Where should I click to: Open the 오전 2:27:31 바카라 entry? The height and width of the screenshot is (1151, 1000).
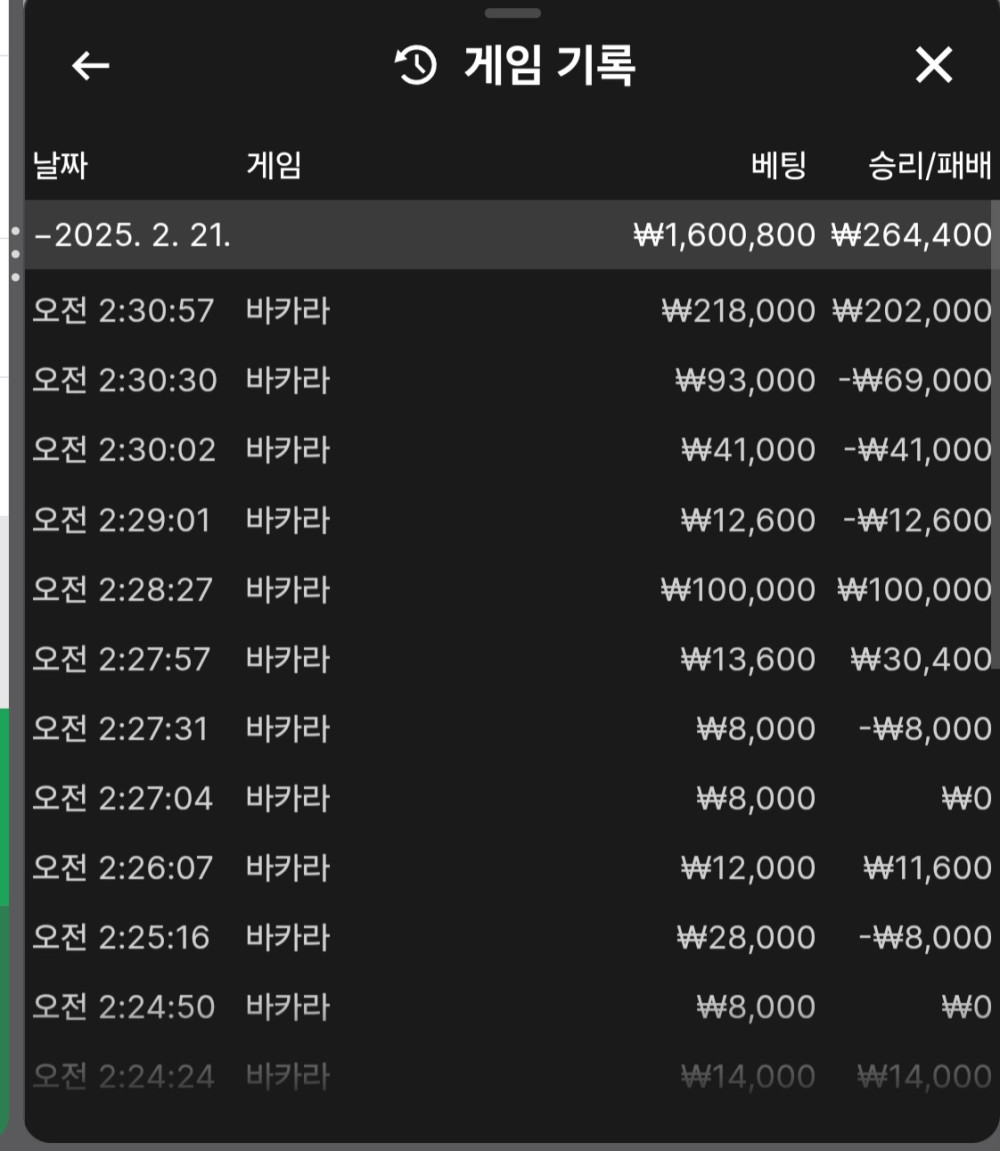point(510,729)
